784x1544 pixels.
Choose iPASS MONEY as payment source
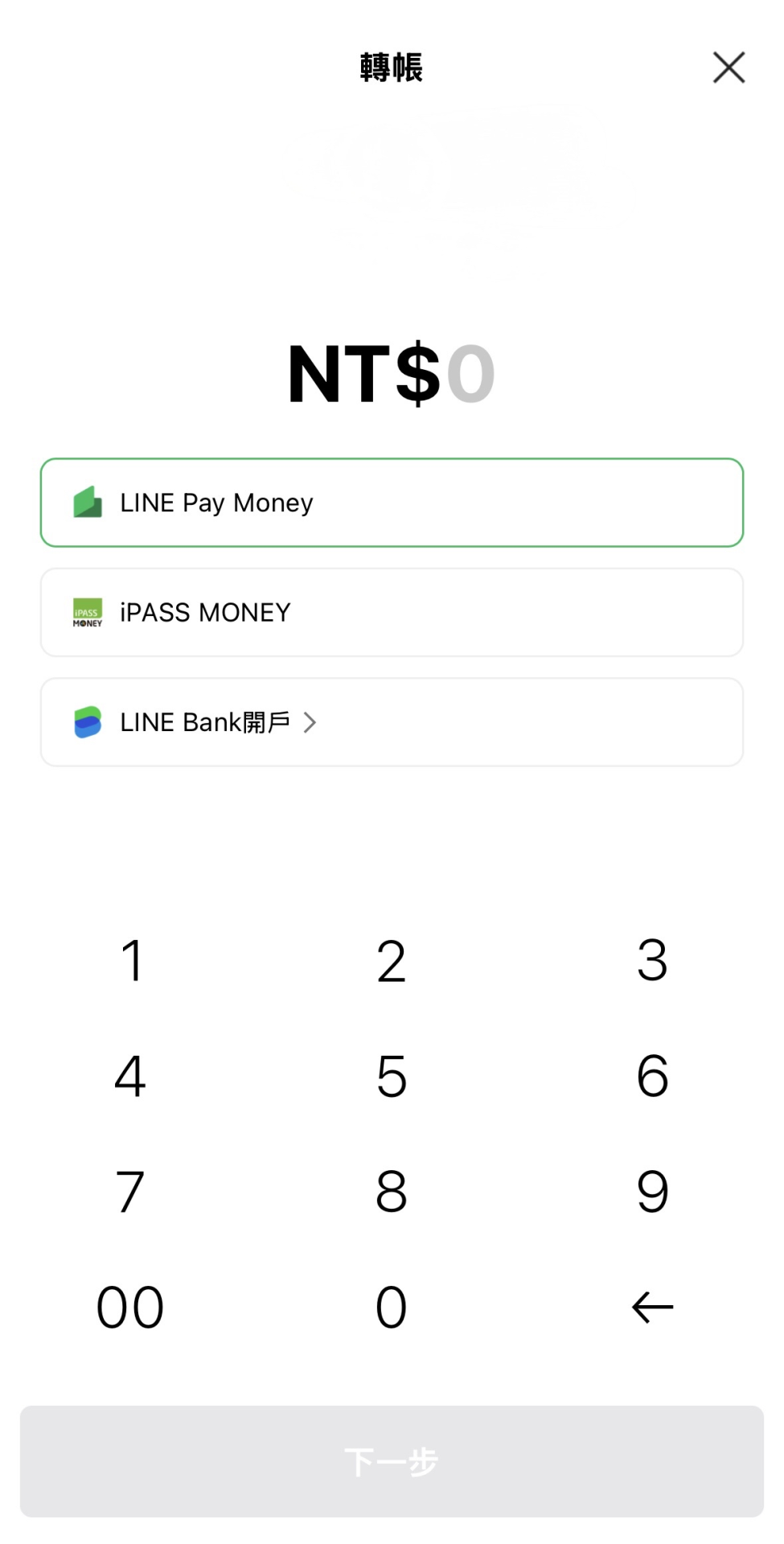click(392, 613)
